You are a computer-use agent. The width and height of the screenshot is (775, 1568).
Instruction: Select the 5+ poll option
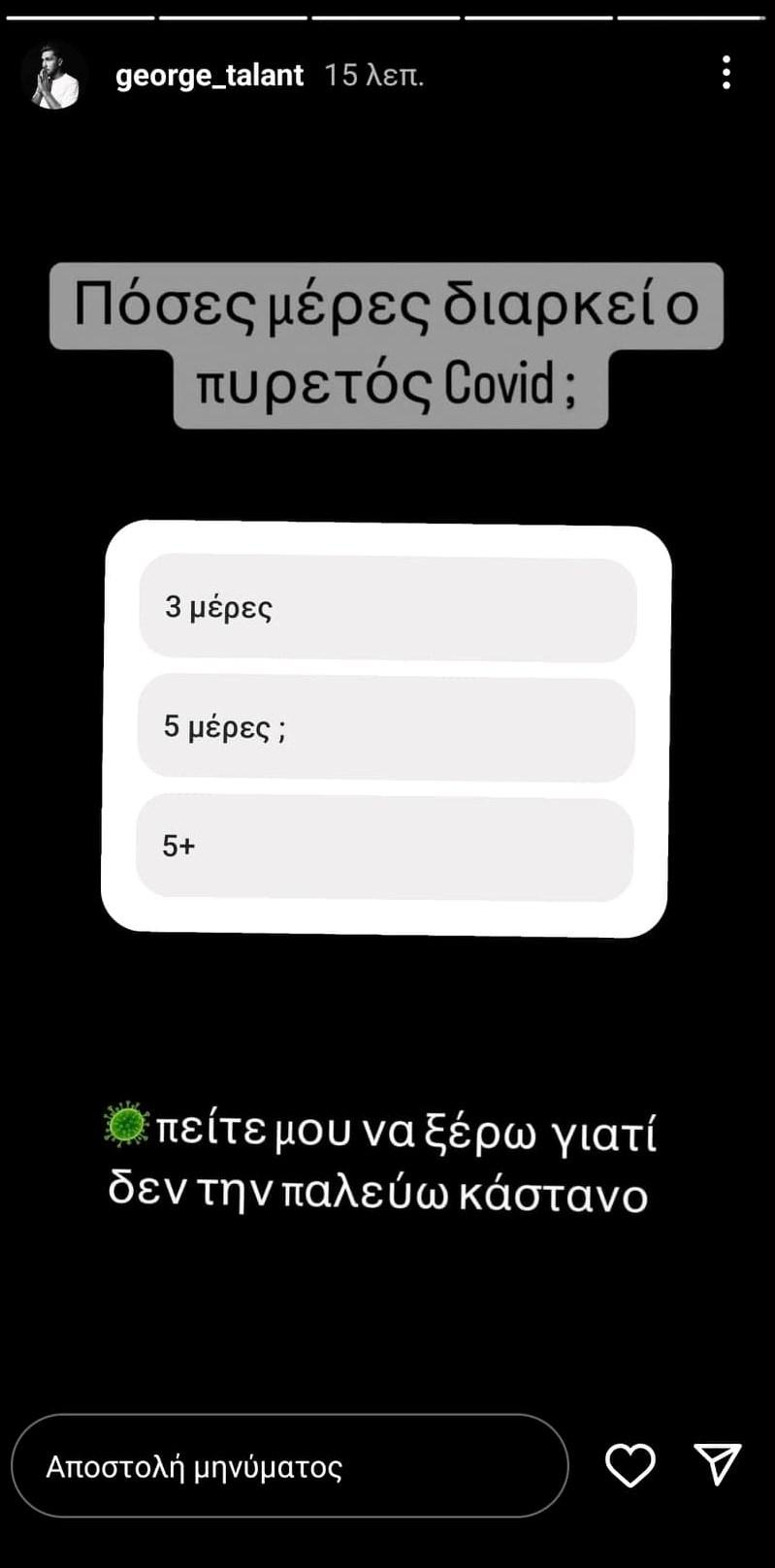point(384,848)
